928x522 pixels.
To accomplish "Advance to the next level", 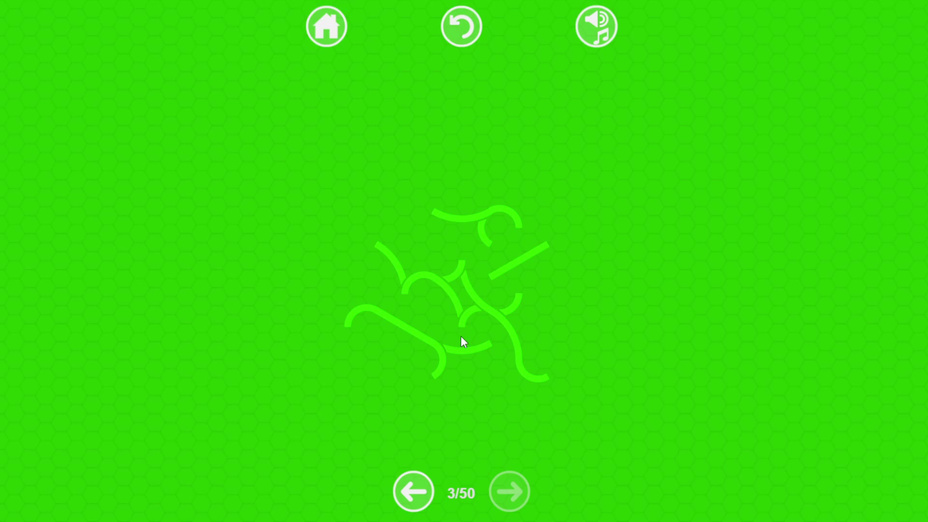I will click(509, 491).
